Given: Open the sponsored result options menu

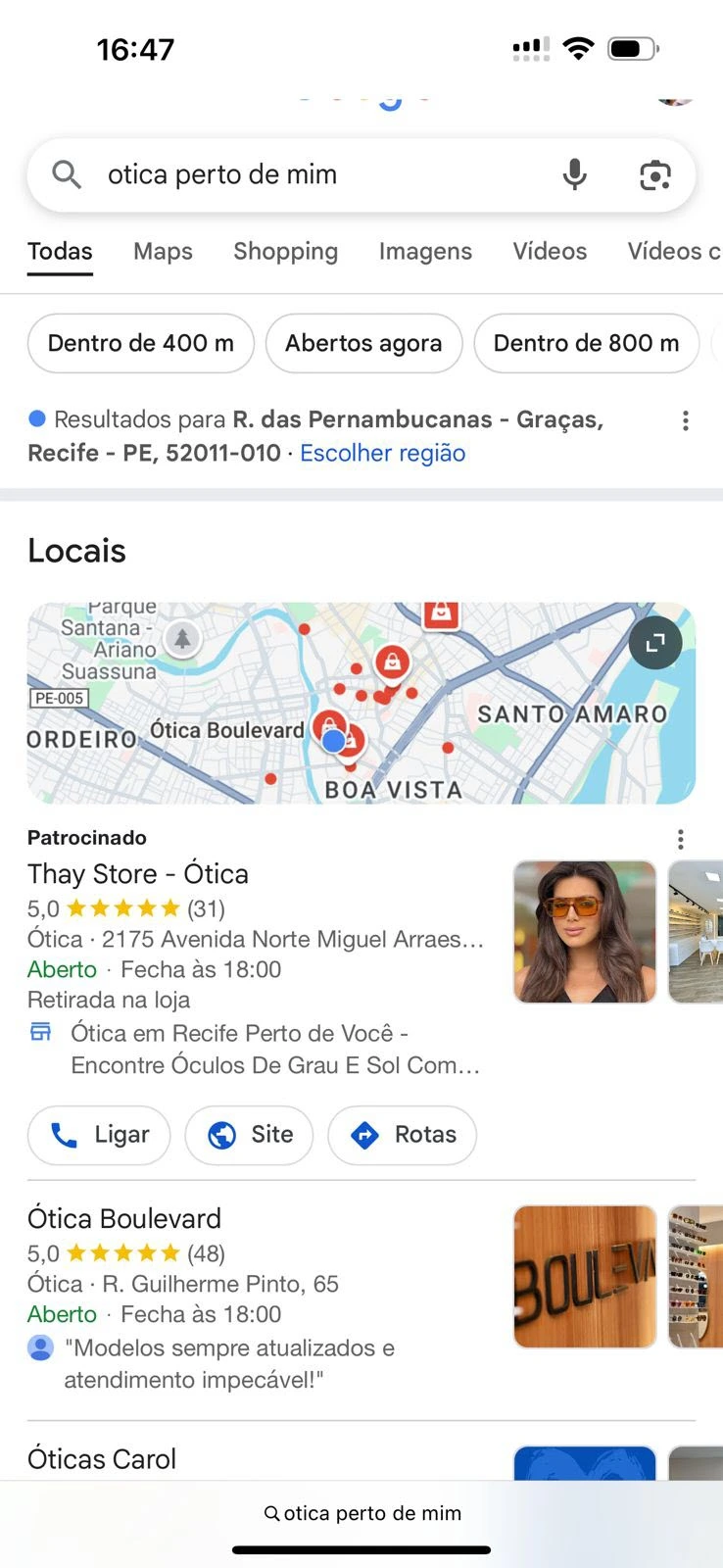Looking at the screenshot, I should pos(680,839).
